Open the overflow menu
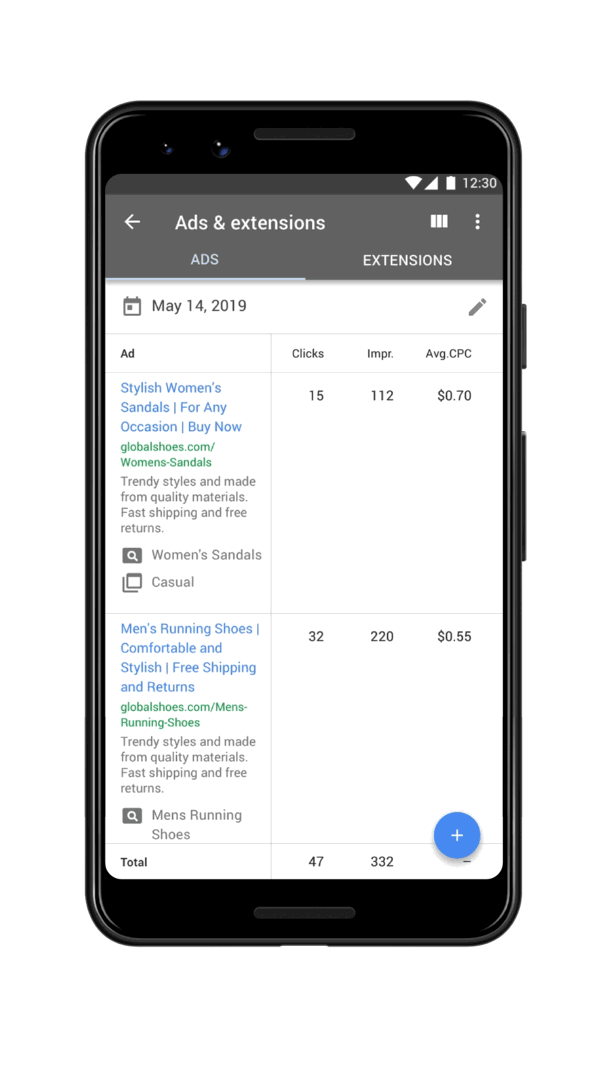Screen dimensions: 608x1080 [477, 222]
